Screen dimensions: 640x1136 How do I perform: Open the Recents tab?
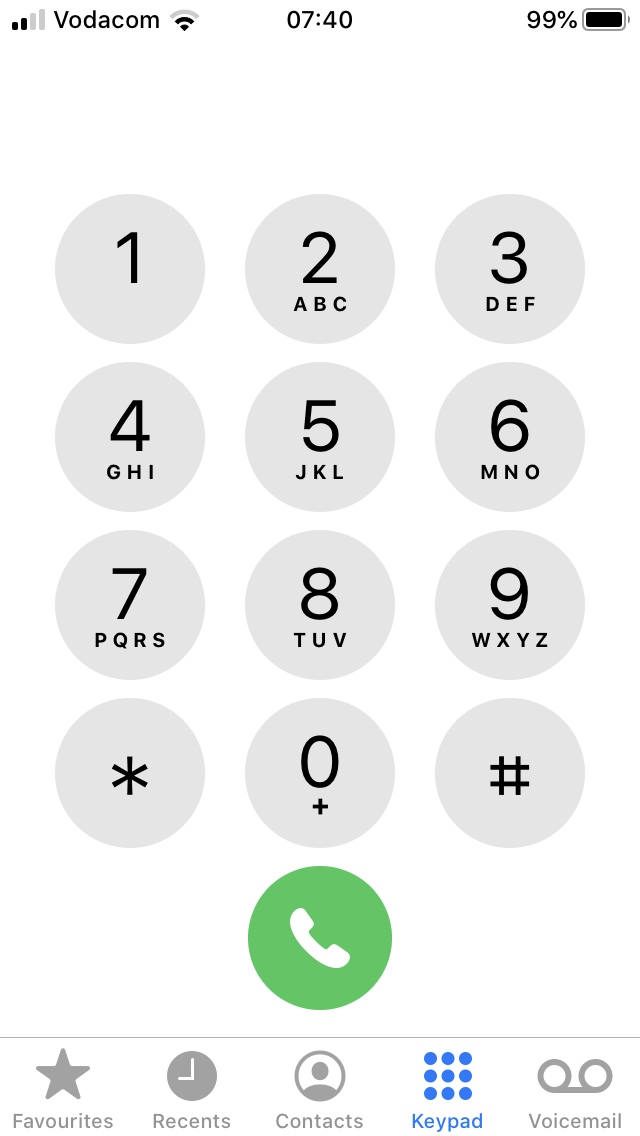191,1089
